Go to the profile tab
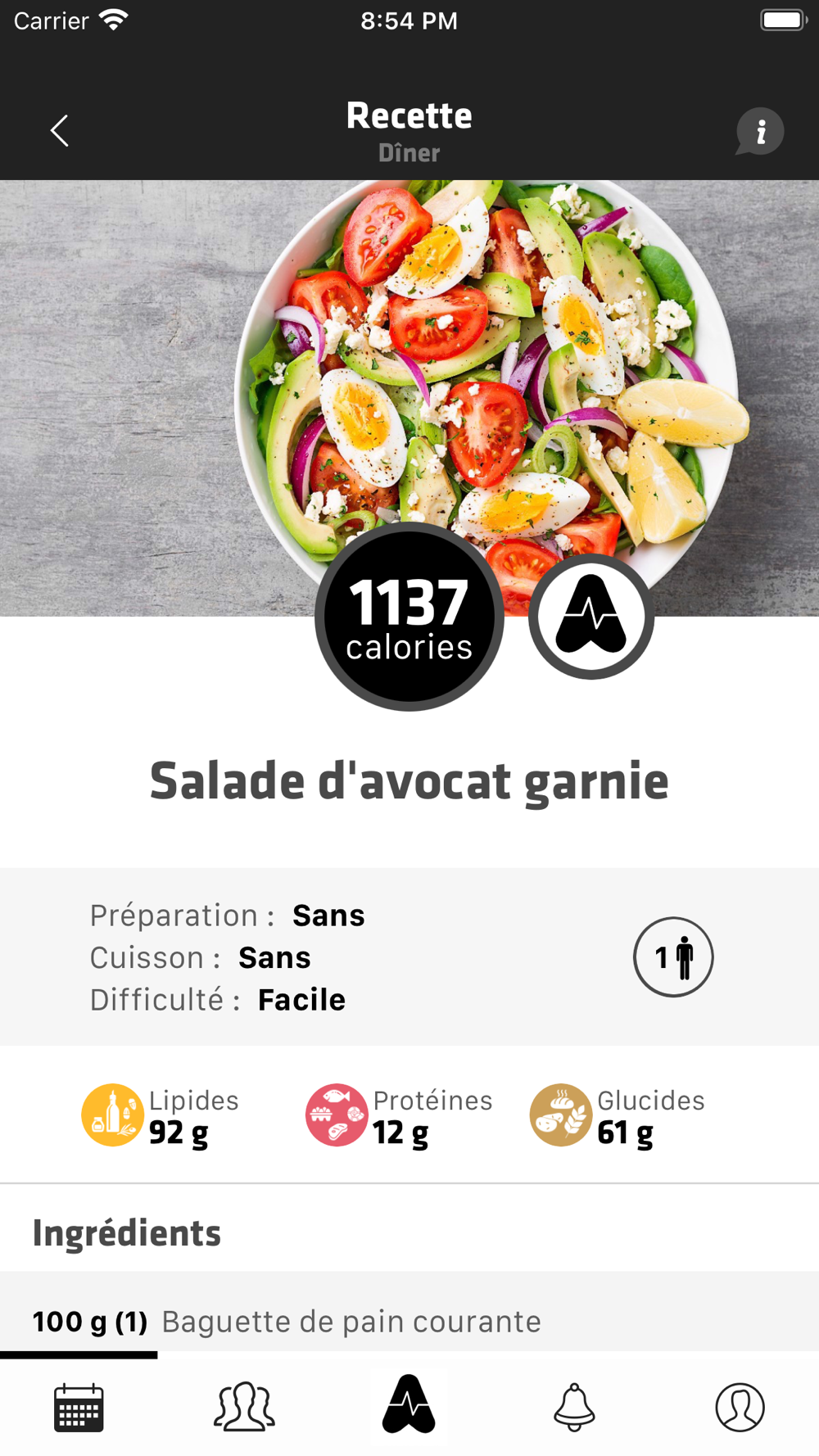819x1456 pixels. click(x=740, y=1407)
